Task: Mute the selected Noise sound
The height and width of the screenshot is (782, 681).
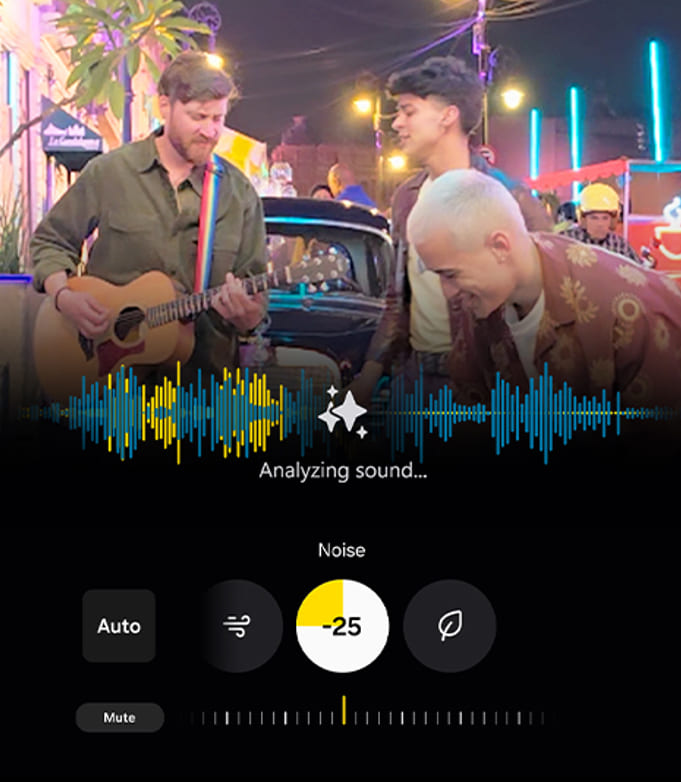Action: [x=119, y=717]
